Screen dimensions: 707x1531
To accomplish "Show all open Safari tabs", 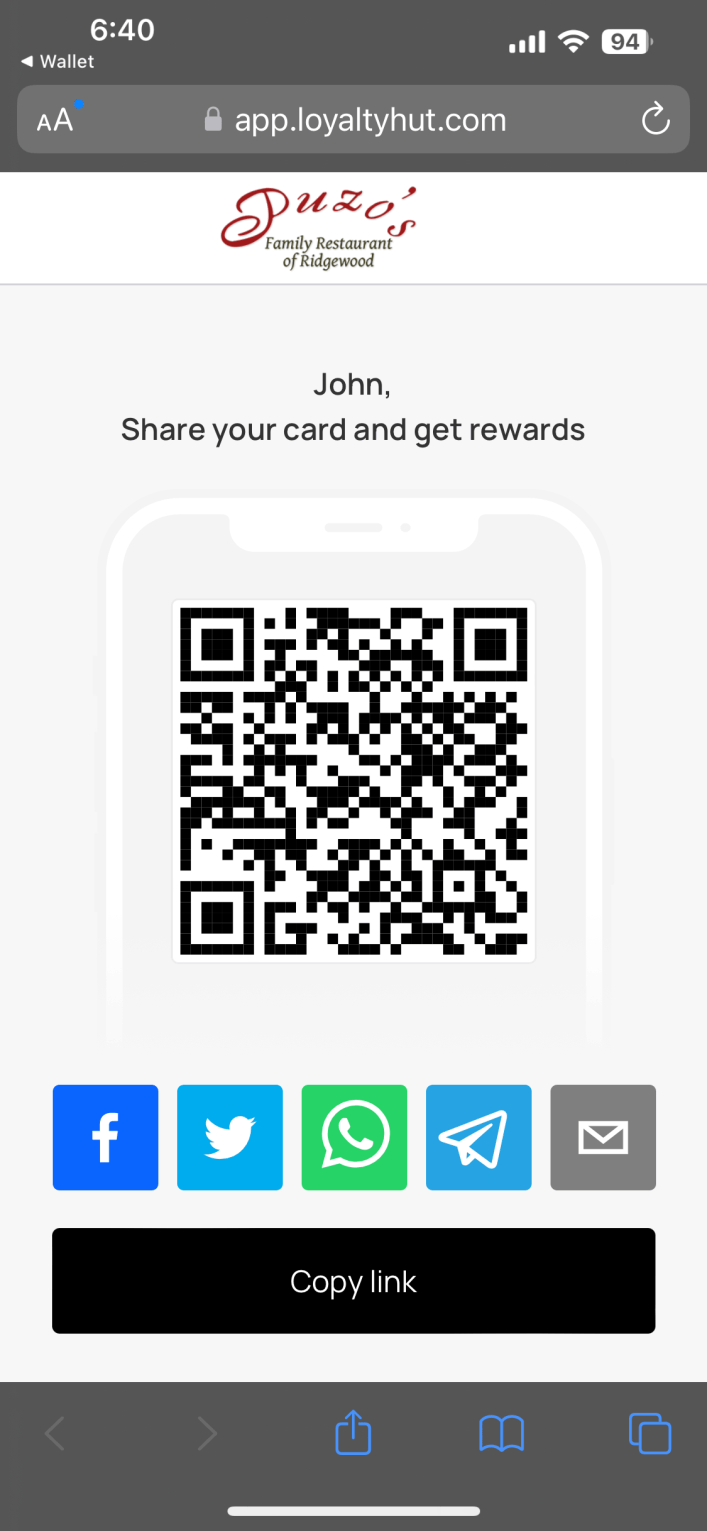I will (649, 1434).
